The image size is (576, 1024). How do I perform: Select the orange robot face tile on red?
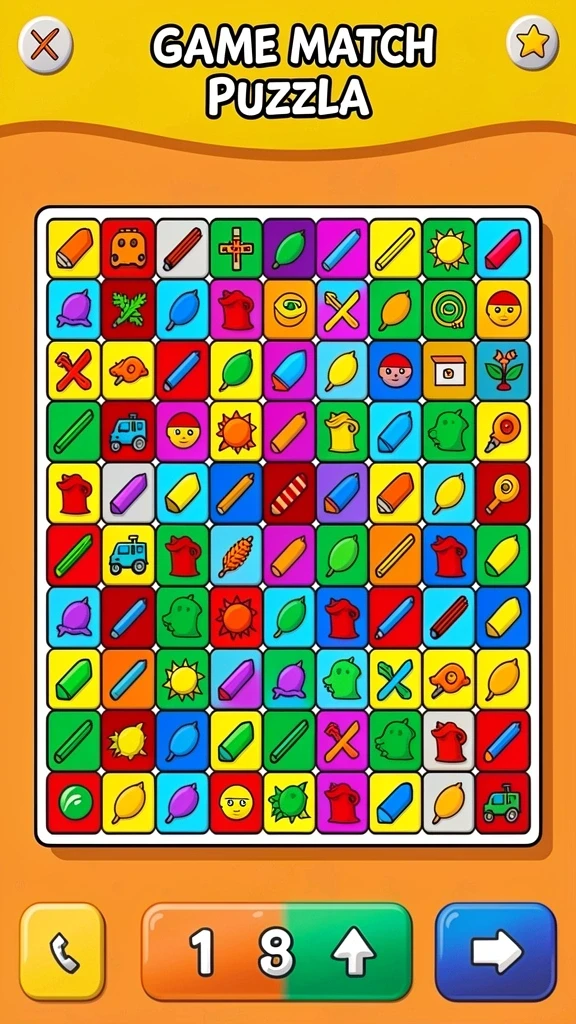pyautogui.click(x=128, y=249)
